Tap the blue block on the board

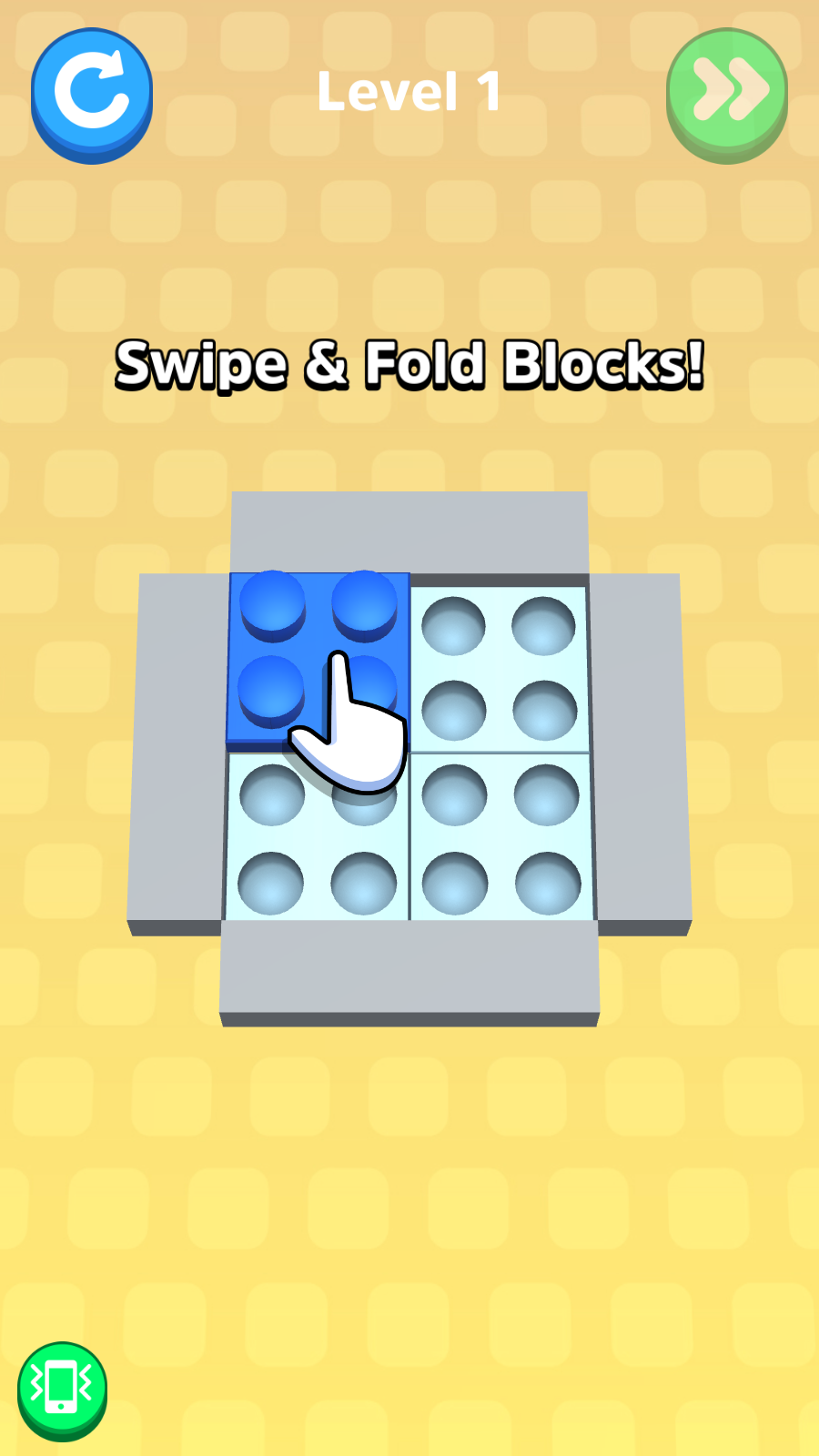click(318, 662)
